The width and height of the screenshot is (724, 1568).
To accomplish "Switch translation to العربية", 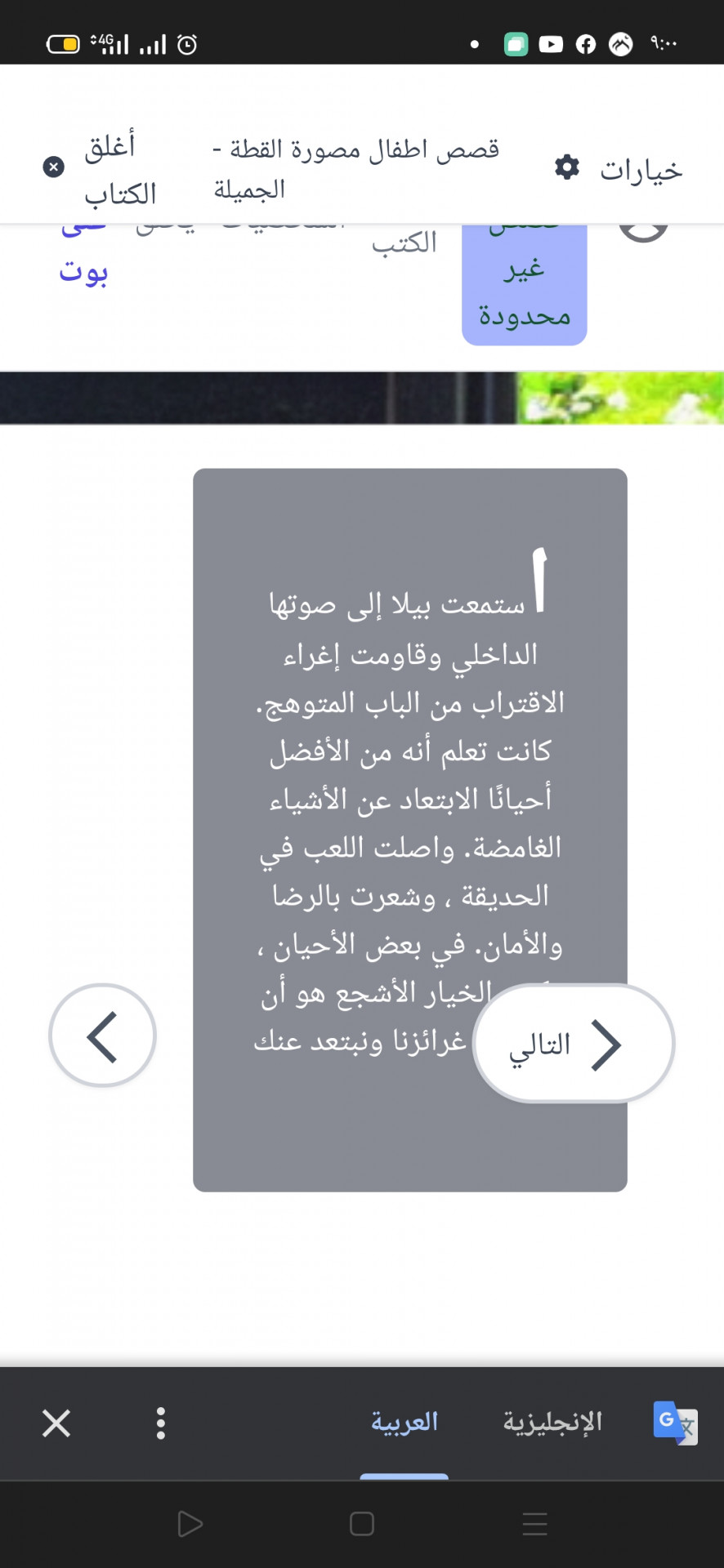I will tap(404, 1422).
